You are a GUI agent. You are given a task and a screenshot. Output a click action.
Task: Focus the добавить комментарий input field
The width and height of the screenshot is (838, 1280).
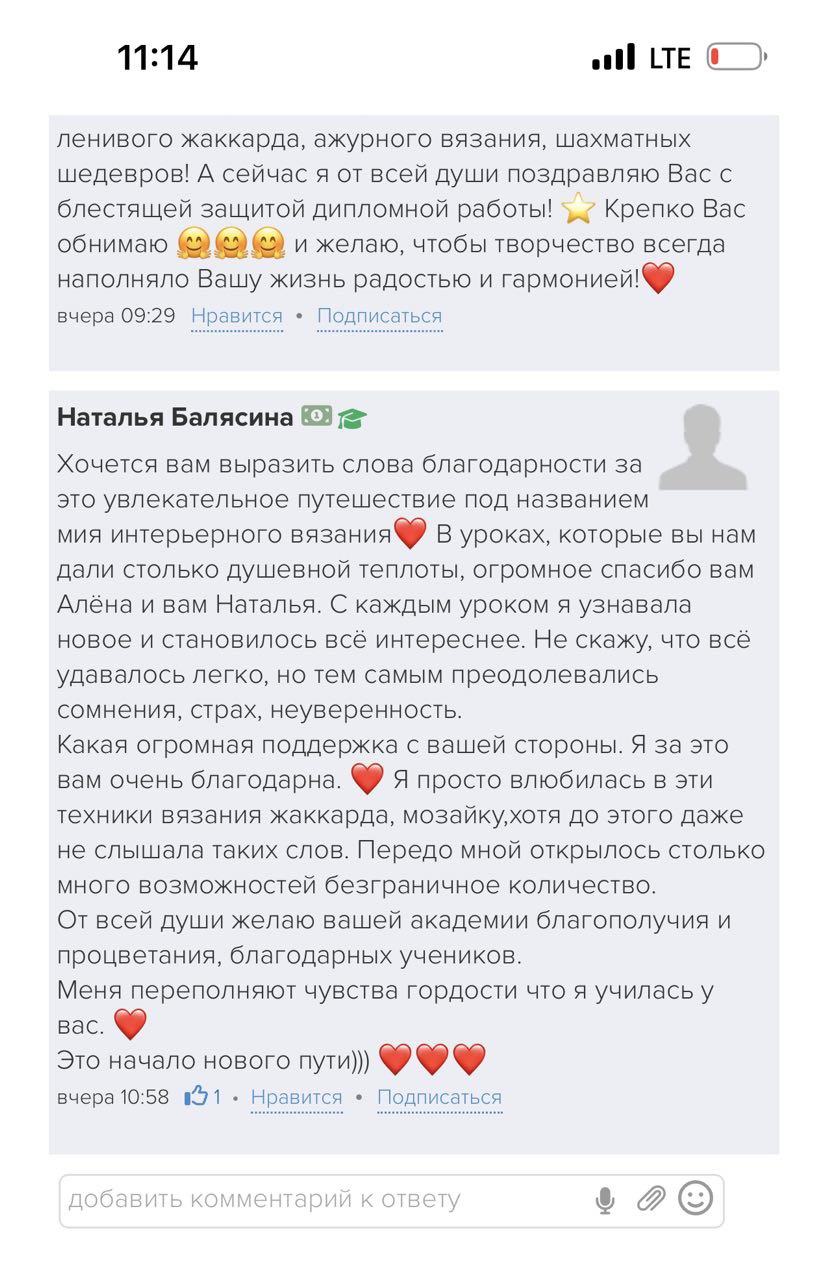320,1199
